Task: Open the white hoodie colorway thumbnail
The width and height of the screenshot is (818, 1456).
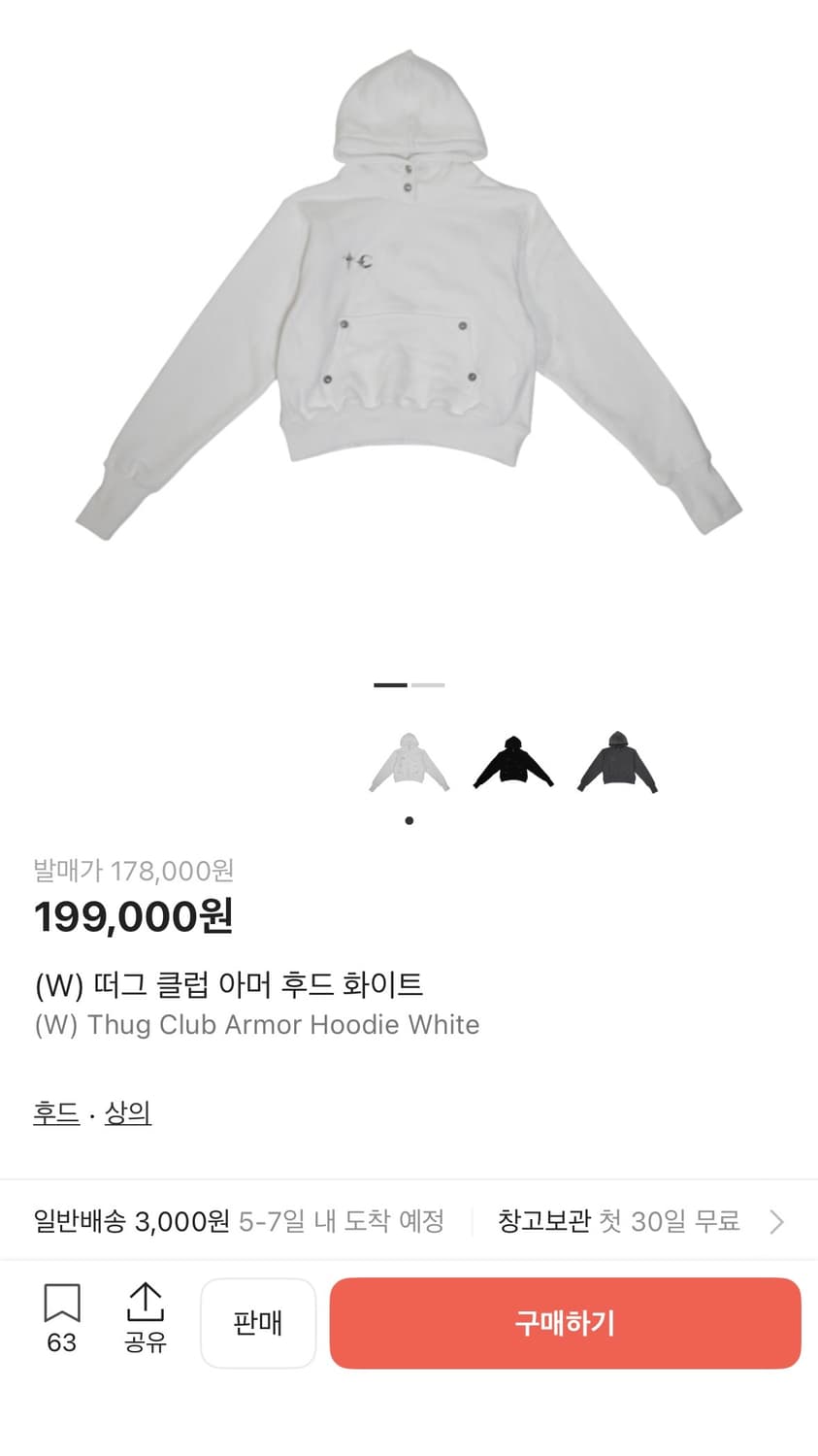Action: 409,762
